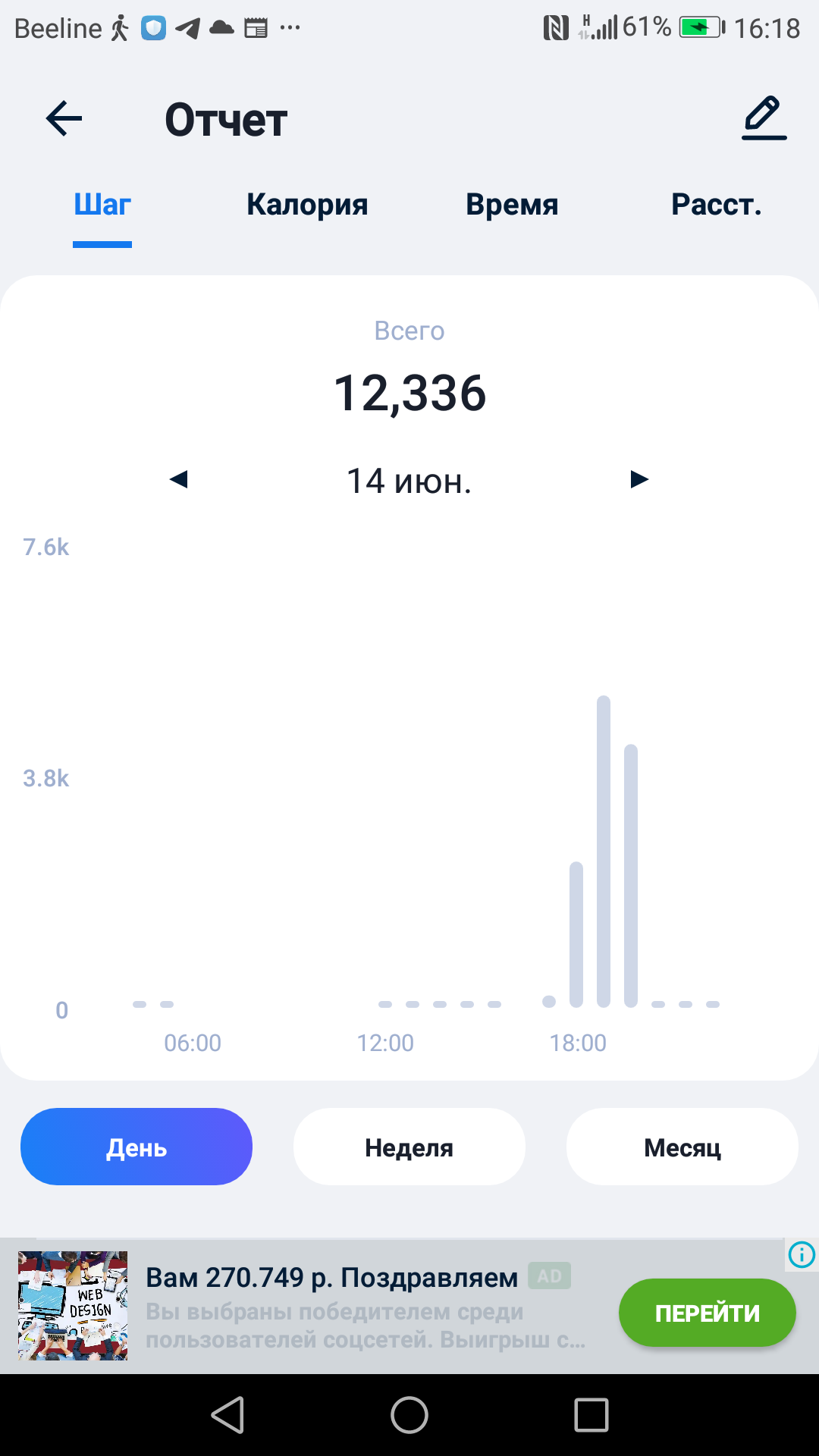Open the ad info icon
The height and width of the screenshot is (1456, 819).
click(802, 1255)
